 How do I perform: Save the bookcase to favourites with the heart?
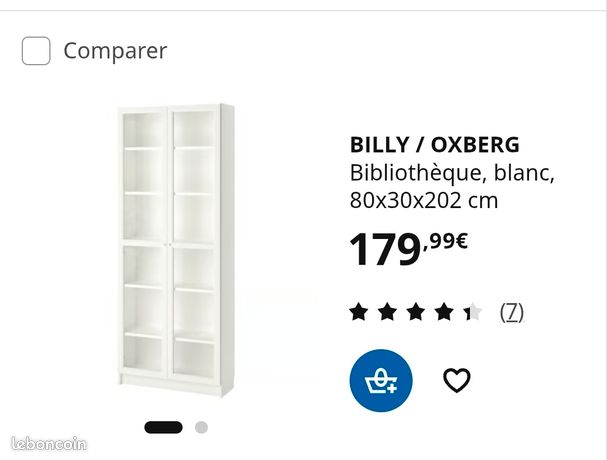pos(457,380)
